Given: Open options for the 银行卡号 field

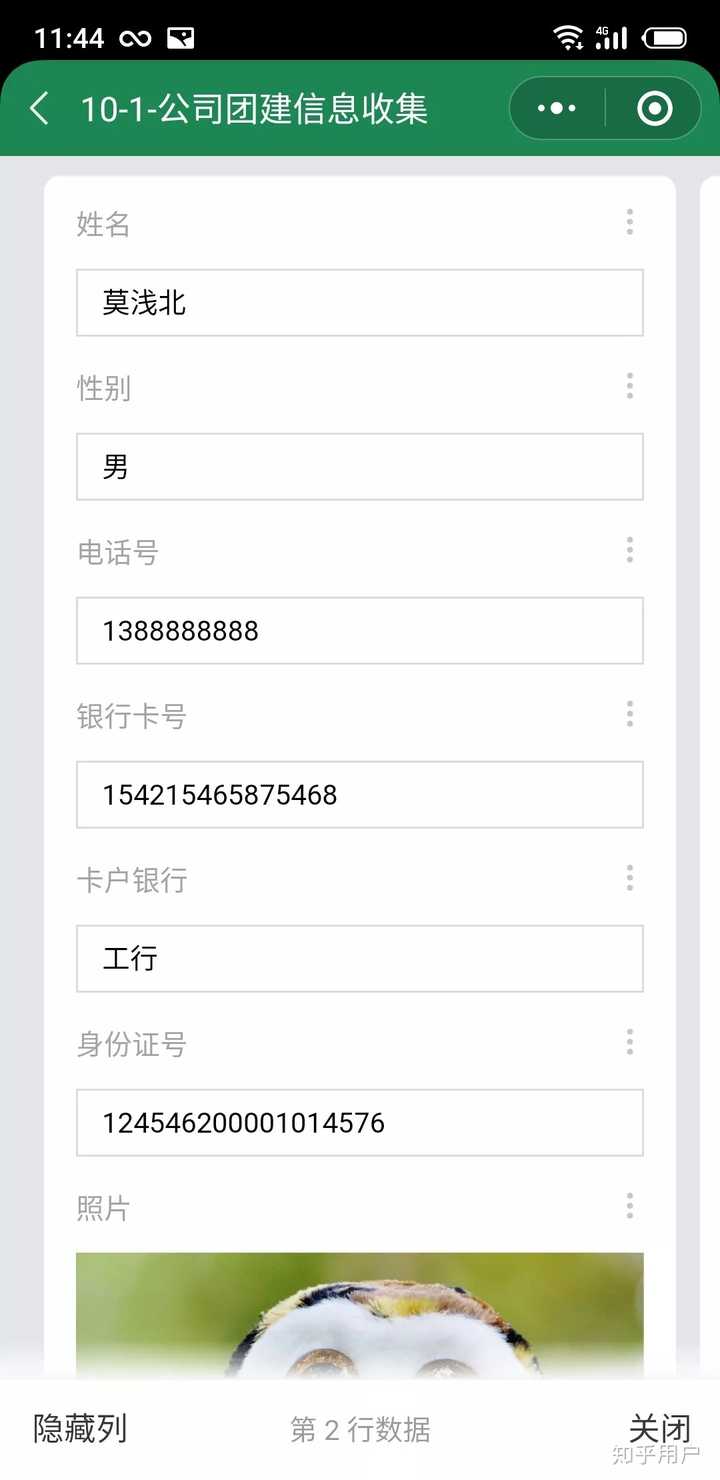Looking at the screenshot, I should pos(630,714).
